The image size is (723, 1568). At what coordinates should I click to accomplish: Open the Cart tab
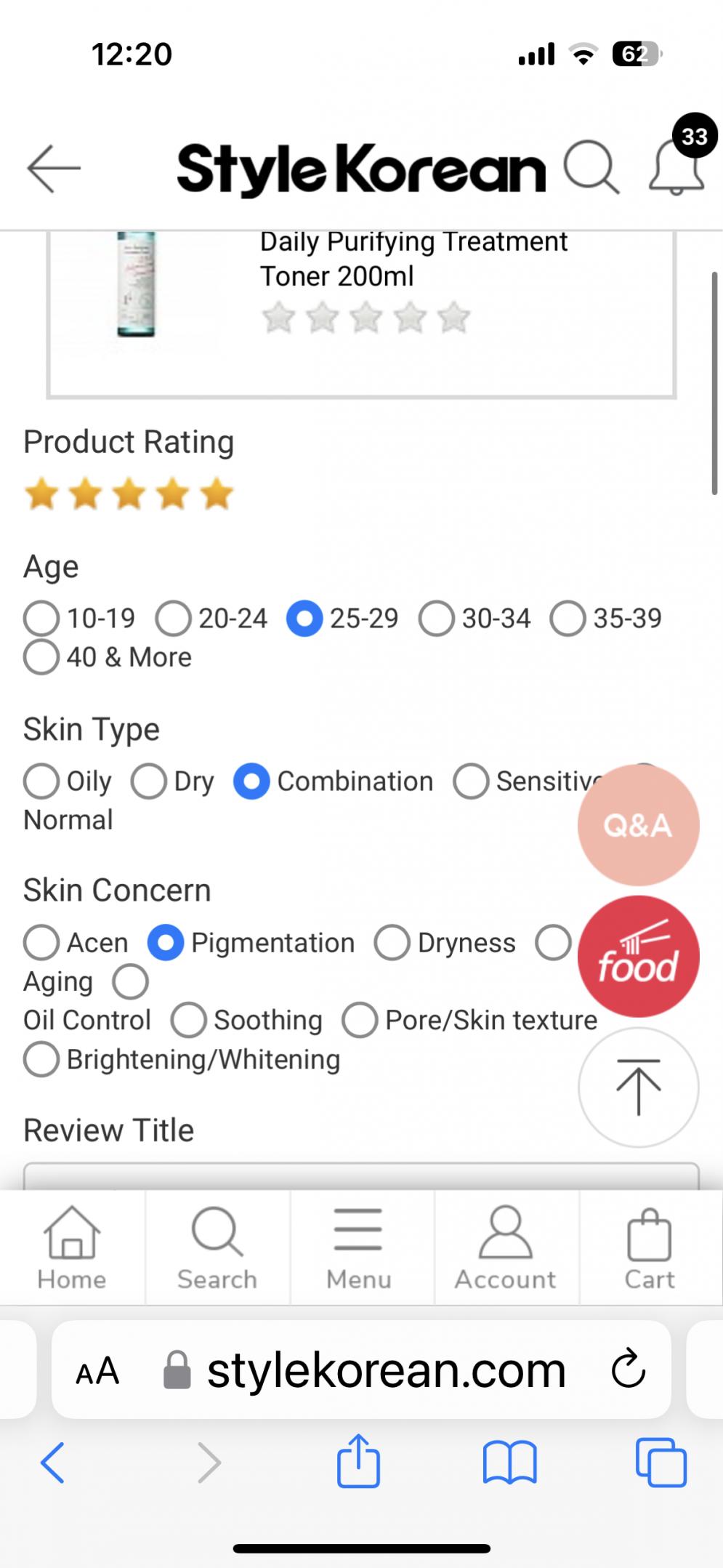tap(649, 1247)
